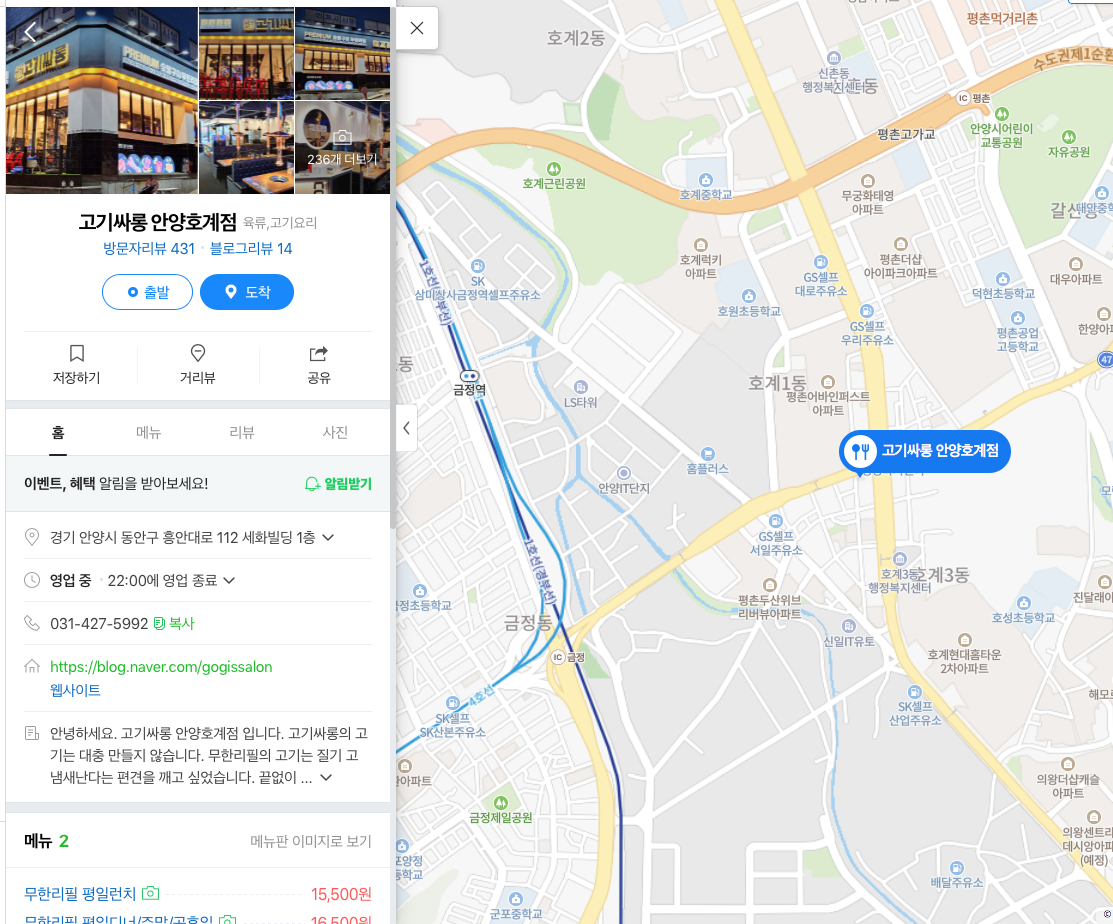Image resolution: width=1113 pixels, height=924 pixels.
Task: Set this place as 출발 point
Action: [x=147, y=292]
